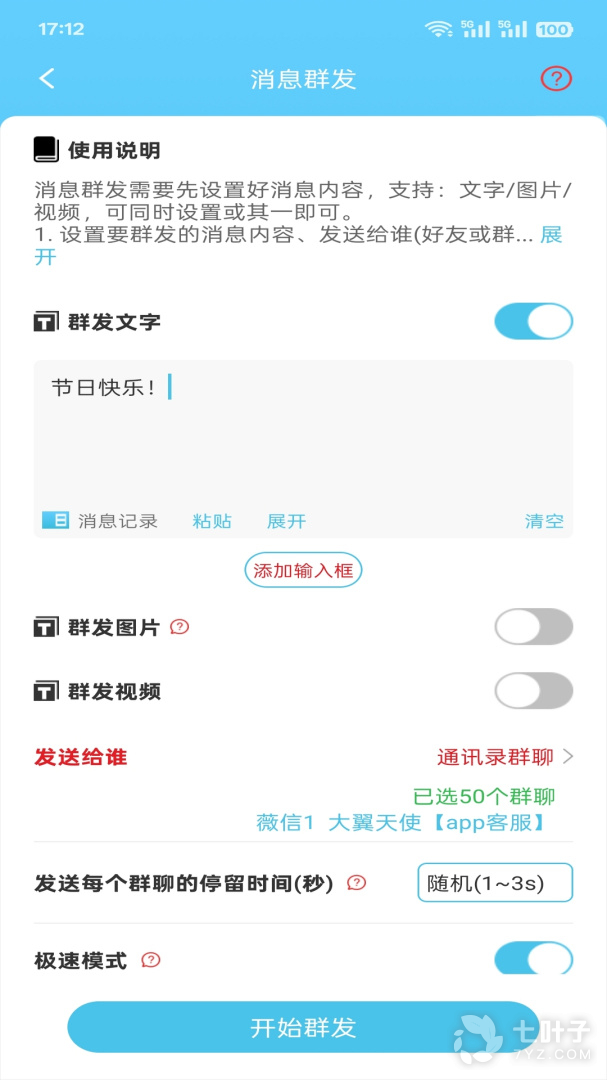The image size is (607, 1080).
Task: Open the help question mark icon
Action: 555,79
